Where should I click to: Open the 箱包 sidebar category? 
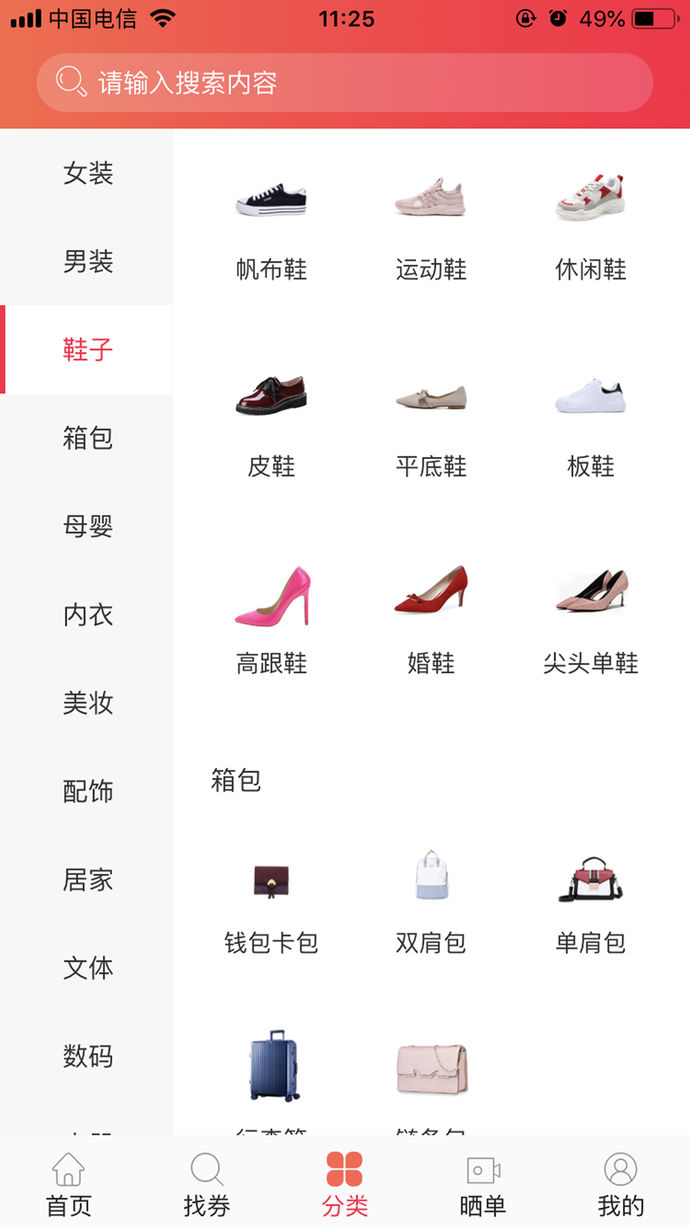tap(87, 437)
